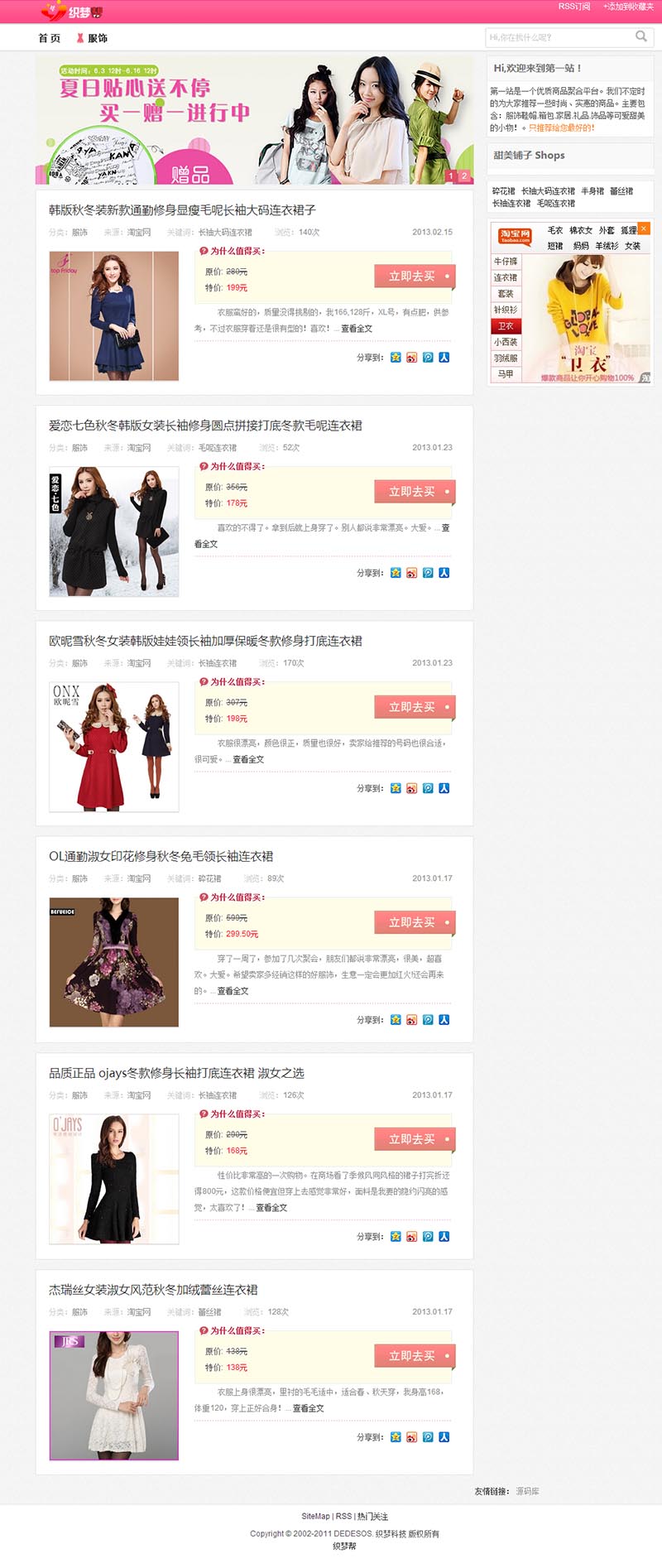This screenshot has height=1568, width=662.
Task: Focus the search input box
Action: point(559,37)
